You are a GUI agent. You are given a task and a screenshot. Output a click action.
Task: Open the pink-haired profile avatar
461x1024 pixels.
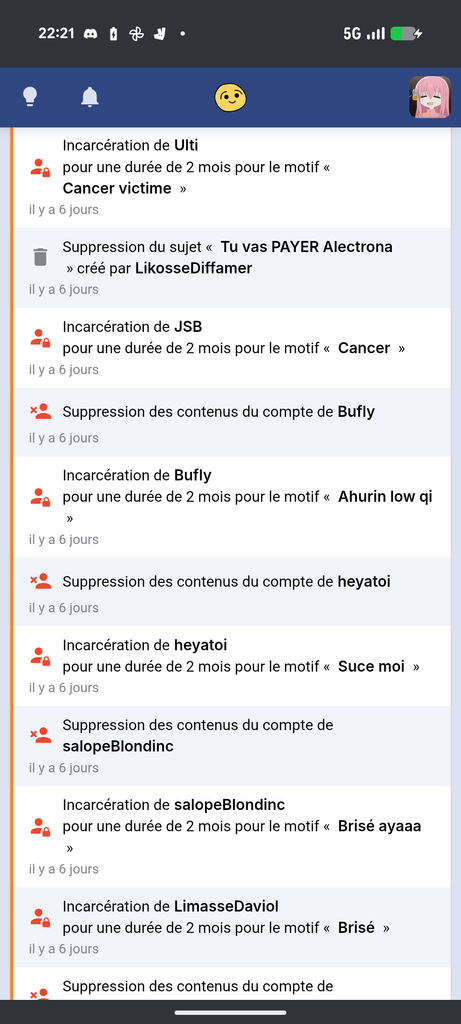point(430,97)
